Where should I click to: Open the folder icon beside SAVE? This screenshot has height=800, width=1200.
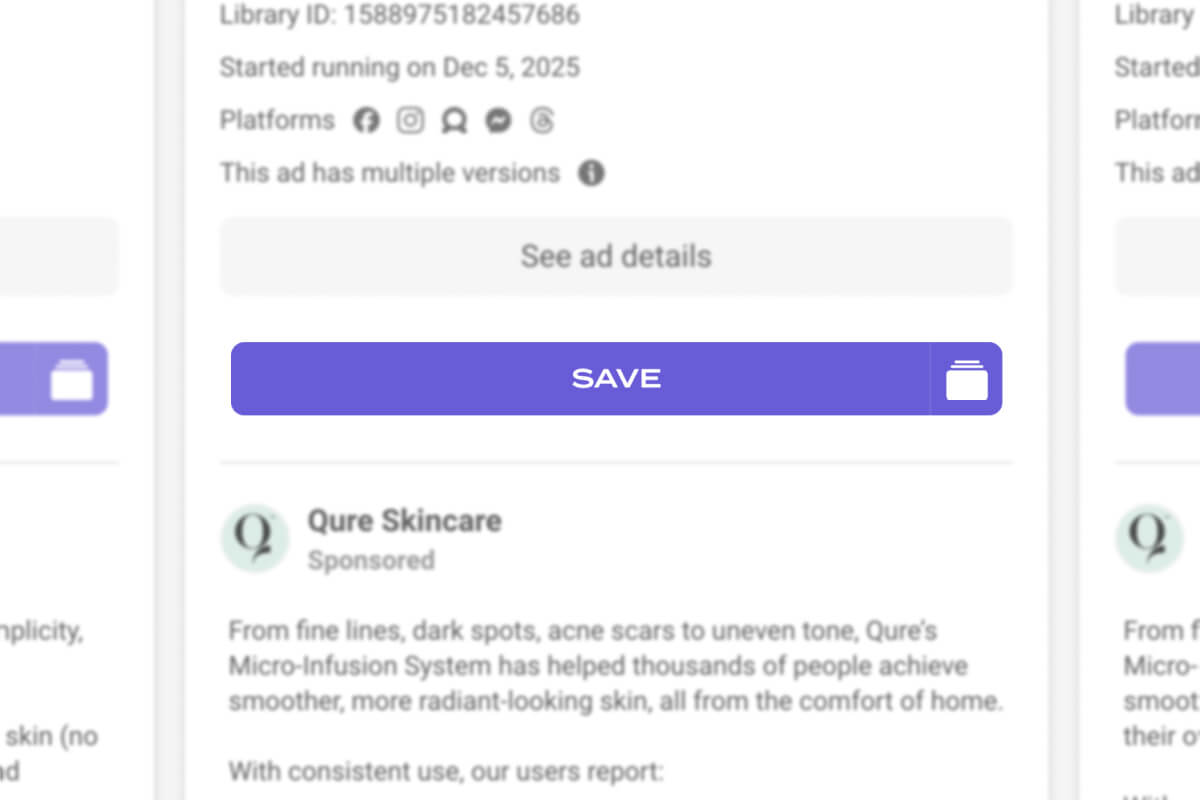click(966, 379)
